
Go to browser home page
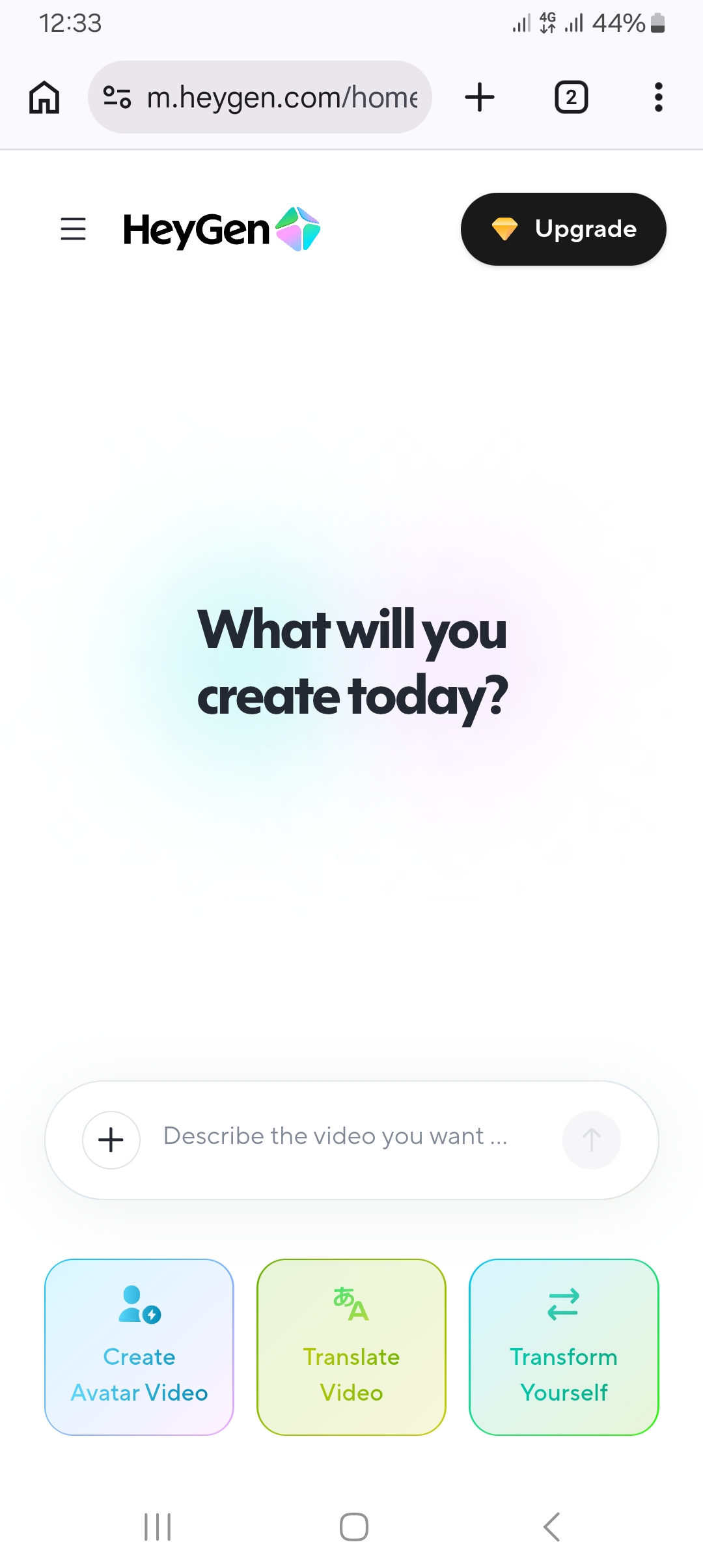click(x=44, y=98)
